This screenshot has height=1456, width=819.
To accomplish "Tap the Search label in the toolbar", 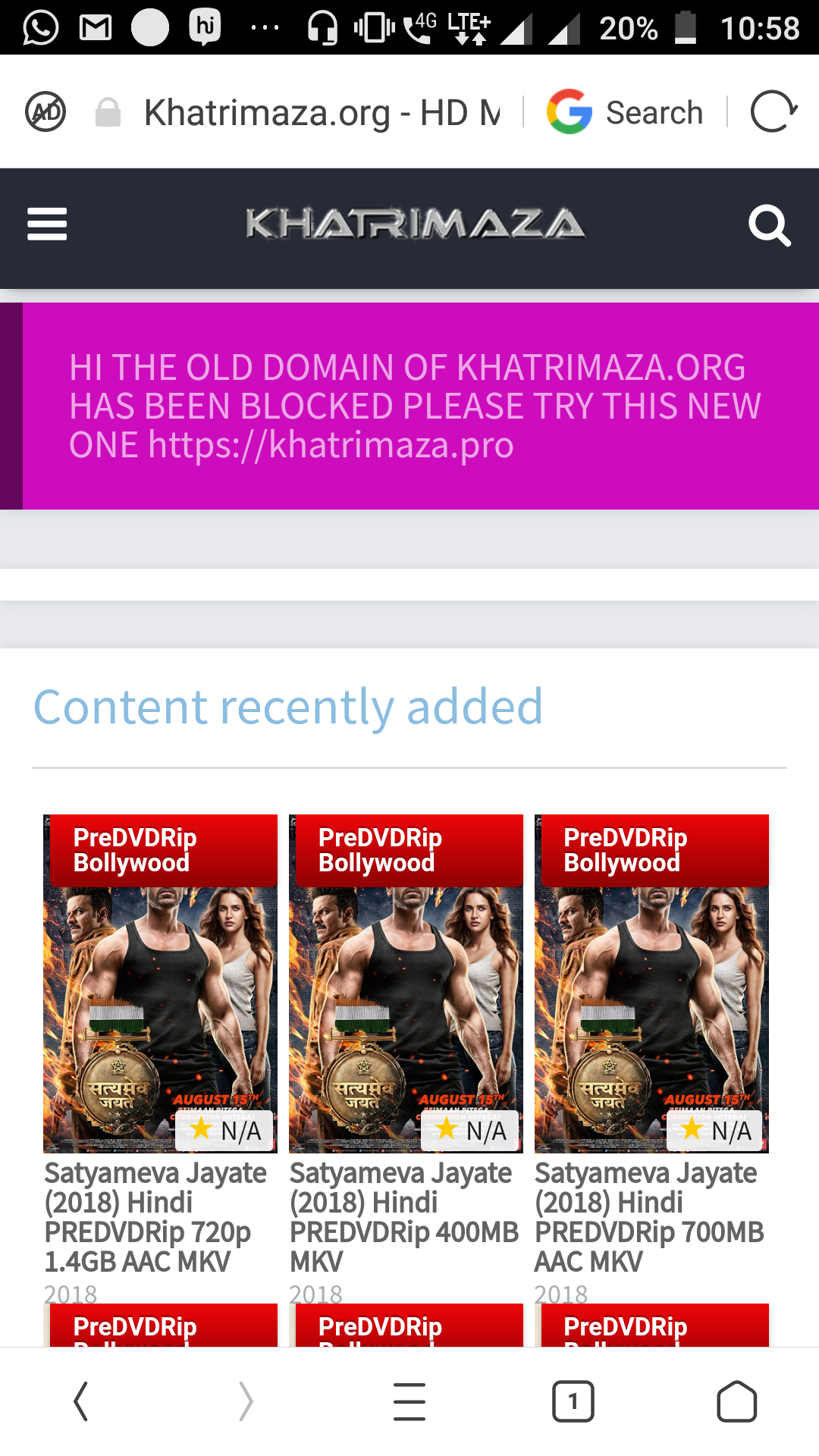I will [x=654, y=111].
